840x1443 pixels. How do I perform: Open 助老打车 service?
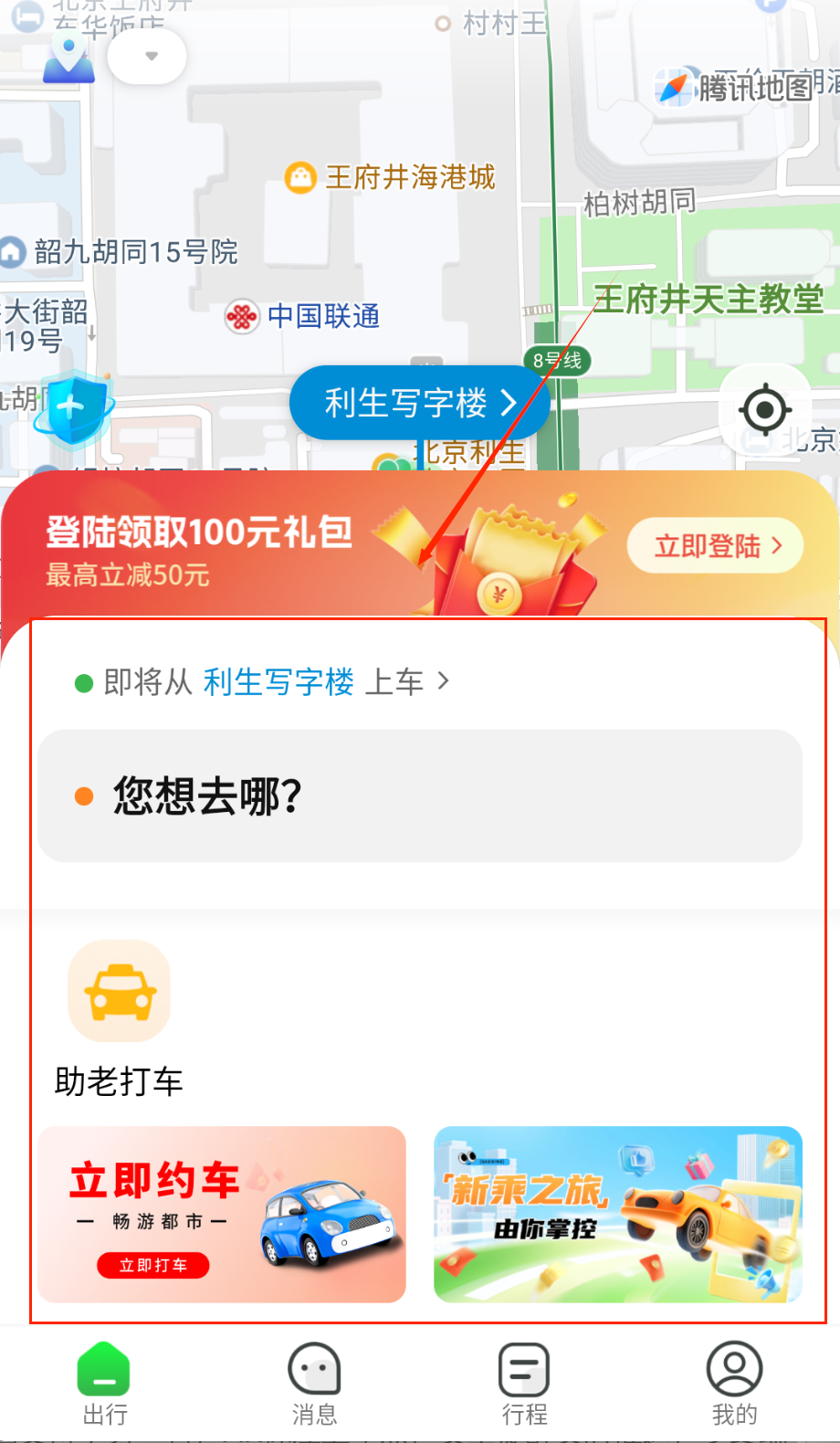coord(119,1016)
